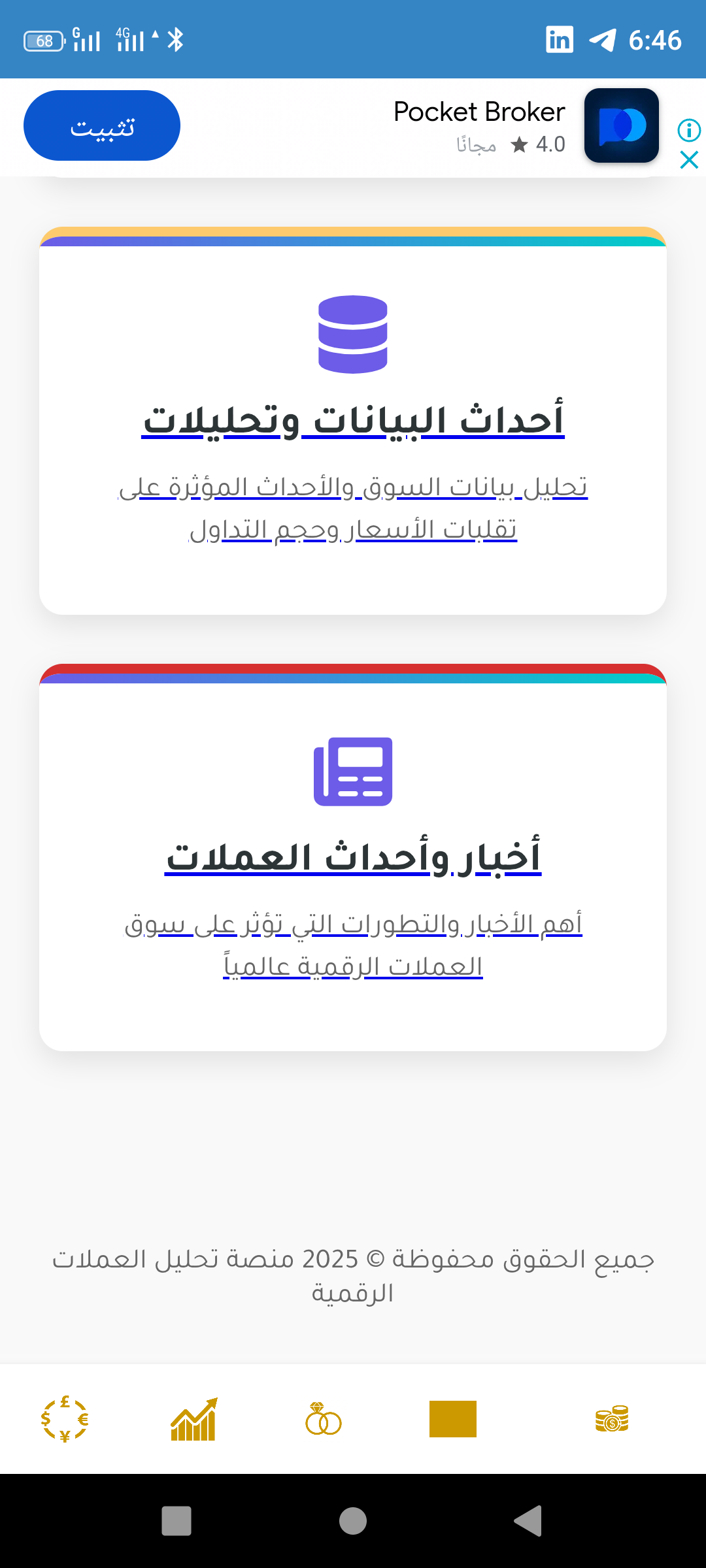This screenshot has height=1568, width=706.
Task: Select the yellow square tab
Action: tap(452, 1419)
